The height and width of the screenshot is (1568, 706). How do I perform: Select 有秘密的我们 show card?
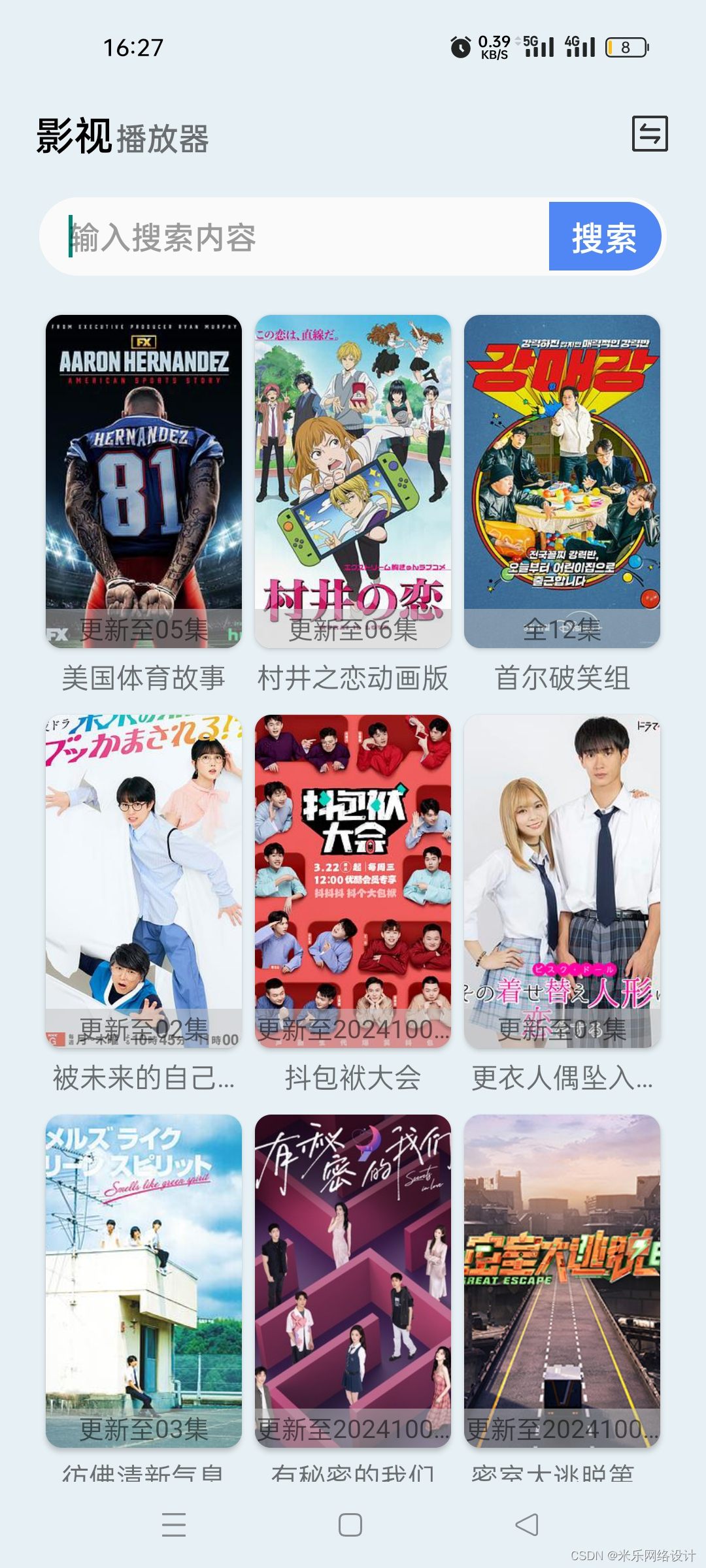tap(353, 1281)
